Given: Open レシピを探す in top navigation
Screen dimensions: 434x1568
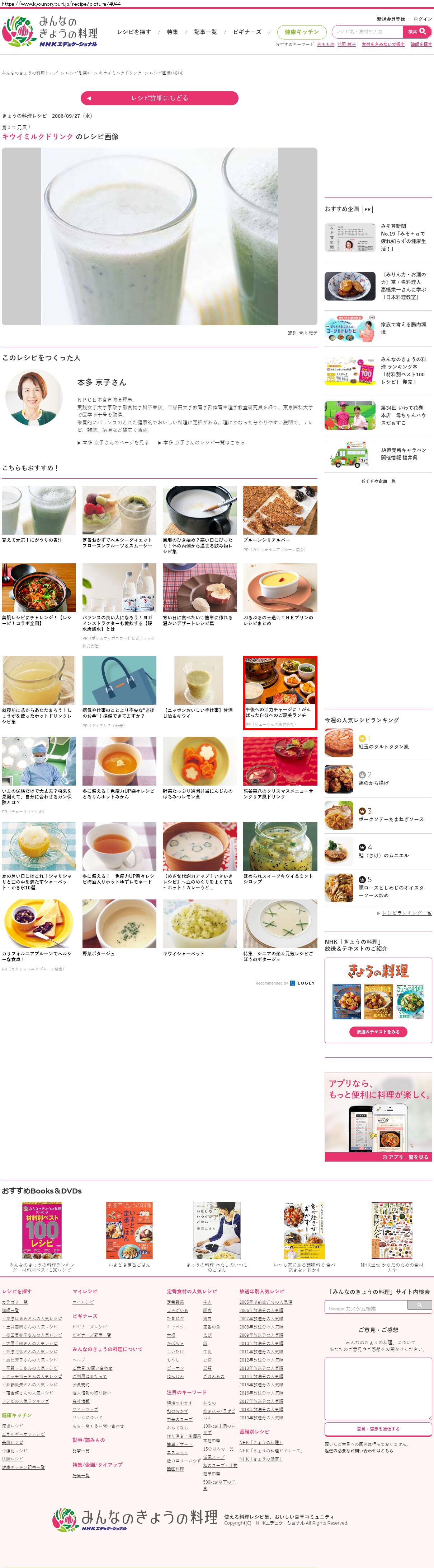Looking at the screenshot, I should tap(134, 32).
